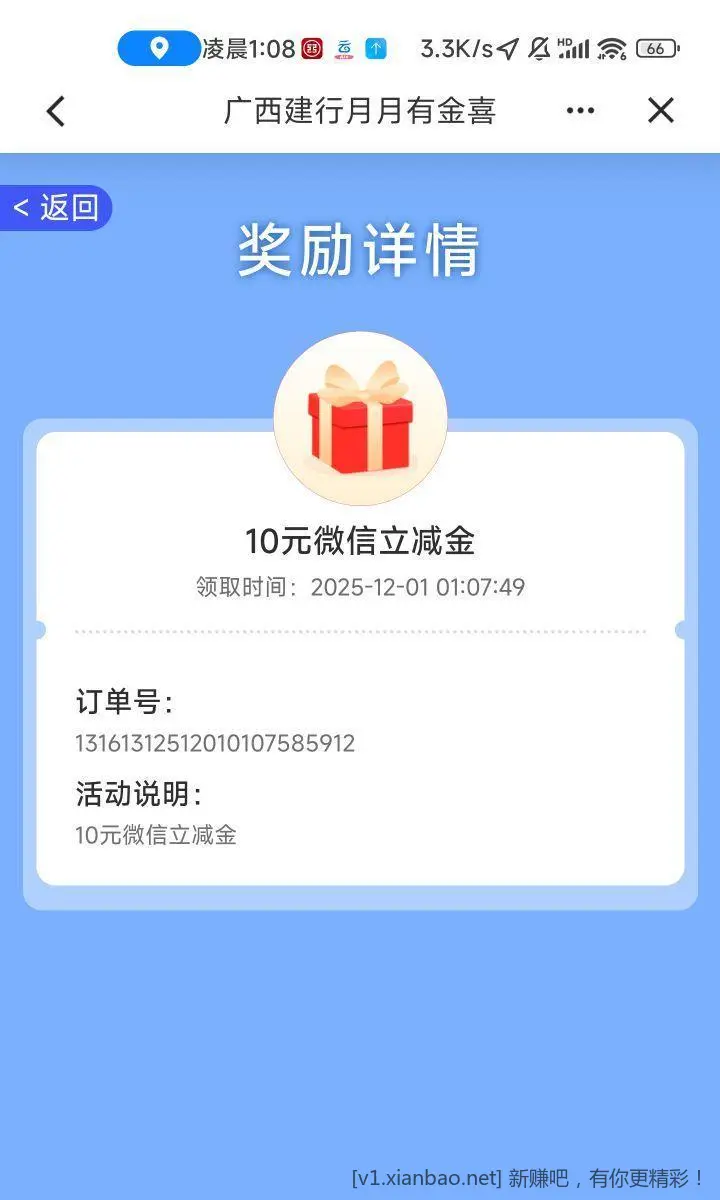The height and width of the screenshot is (1200, 720).
Task: Tap the Wi-Fi signal icon
Action: coord(610,48)
